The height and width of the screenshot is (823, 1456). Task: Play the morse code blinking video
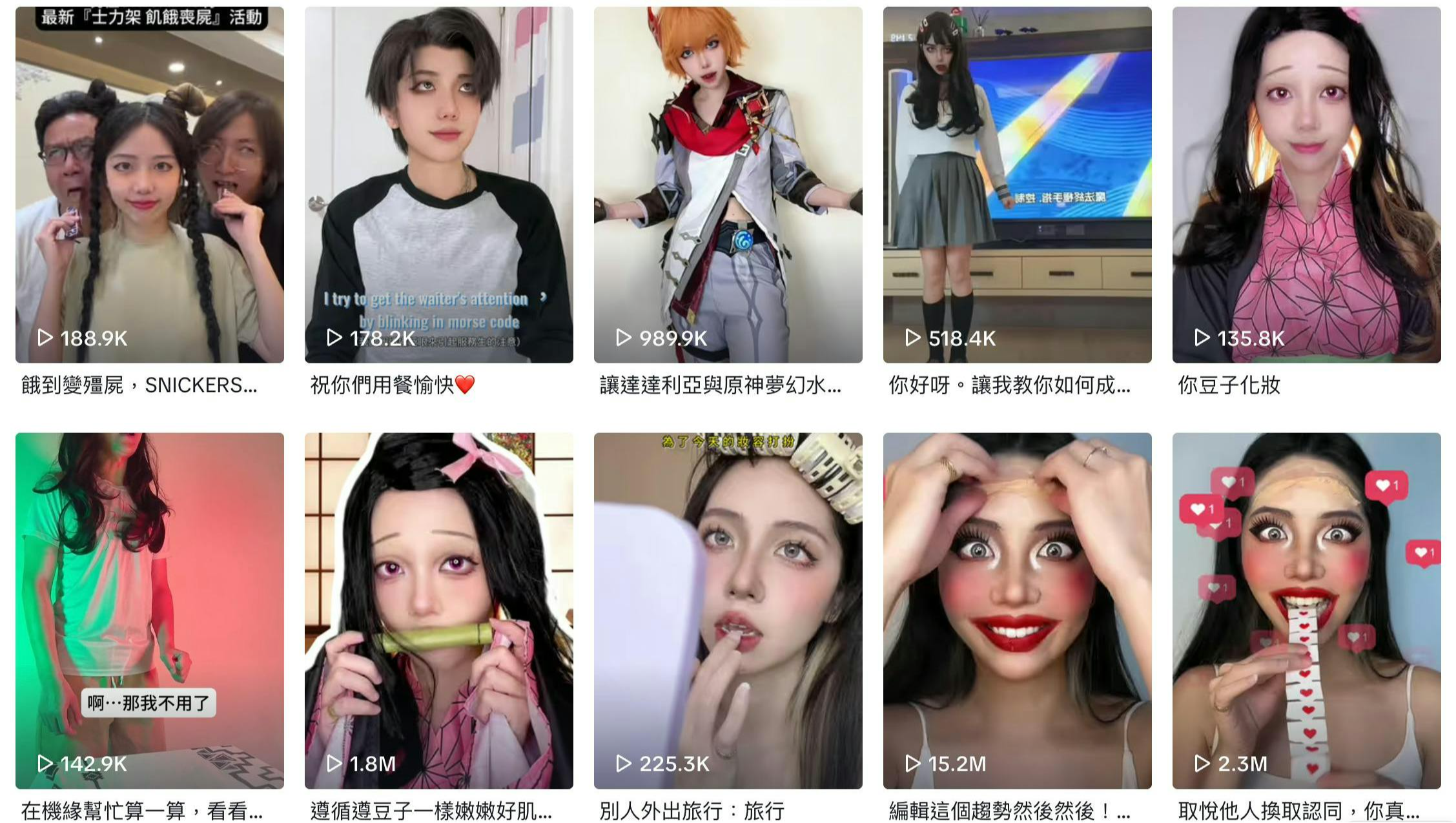coord(438,185)
